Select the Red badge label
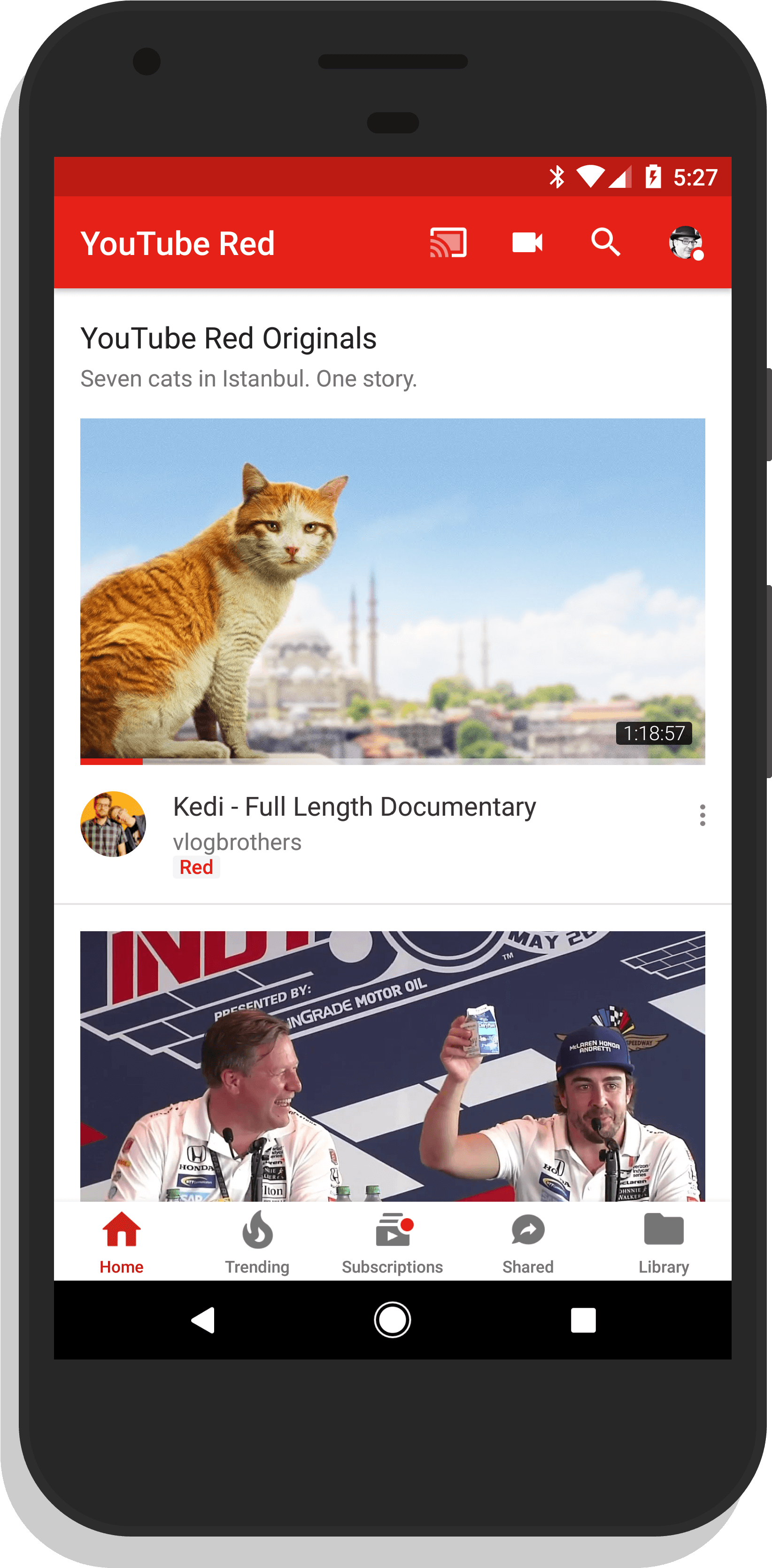The image size is (772, 1568). 196,867
